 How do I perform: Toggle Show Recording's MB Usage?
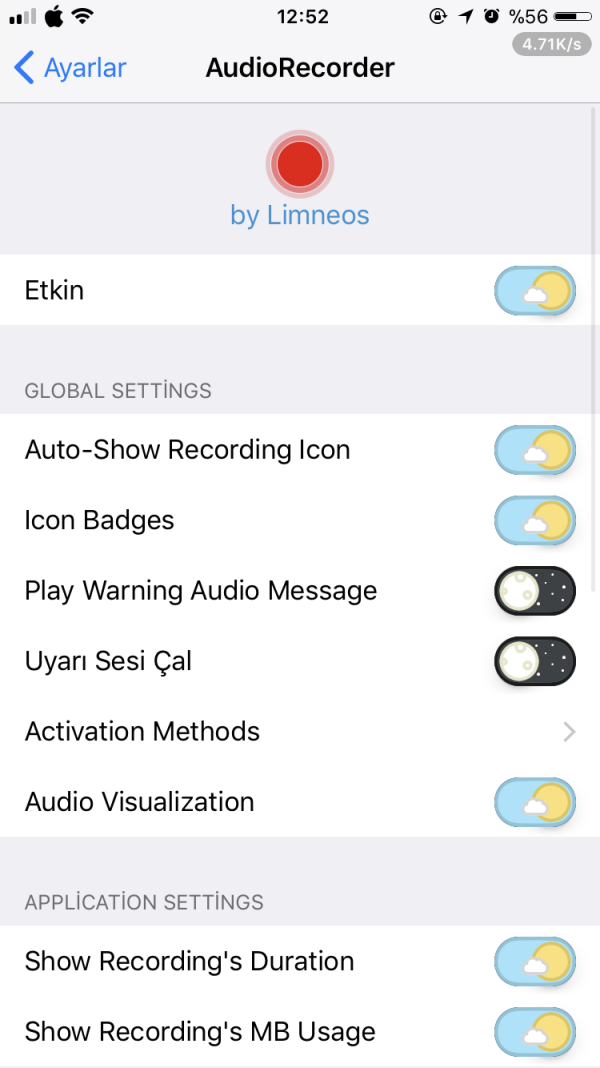click(x=535, y=1032)
